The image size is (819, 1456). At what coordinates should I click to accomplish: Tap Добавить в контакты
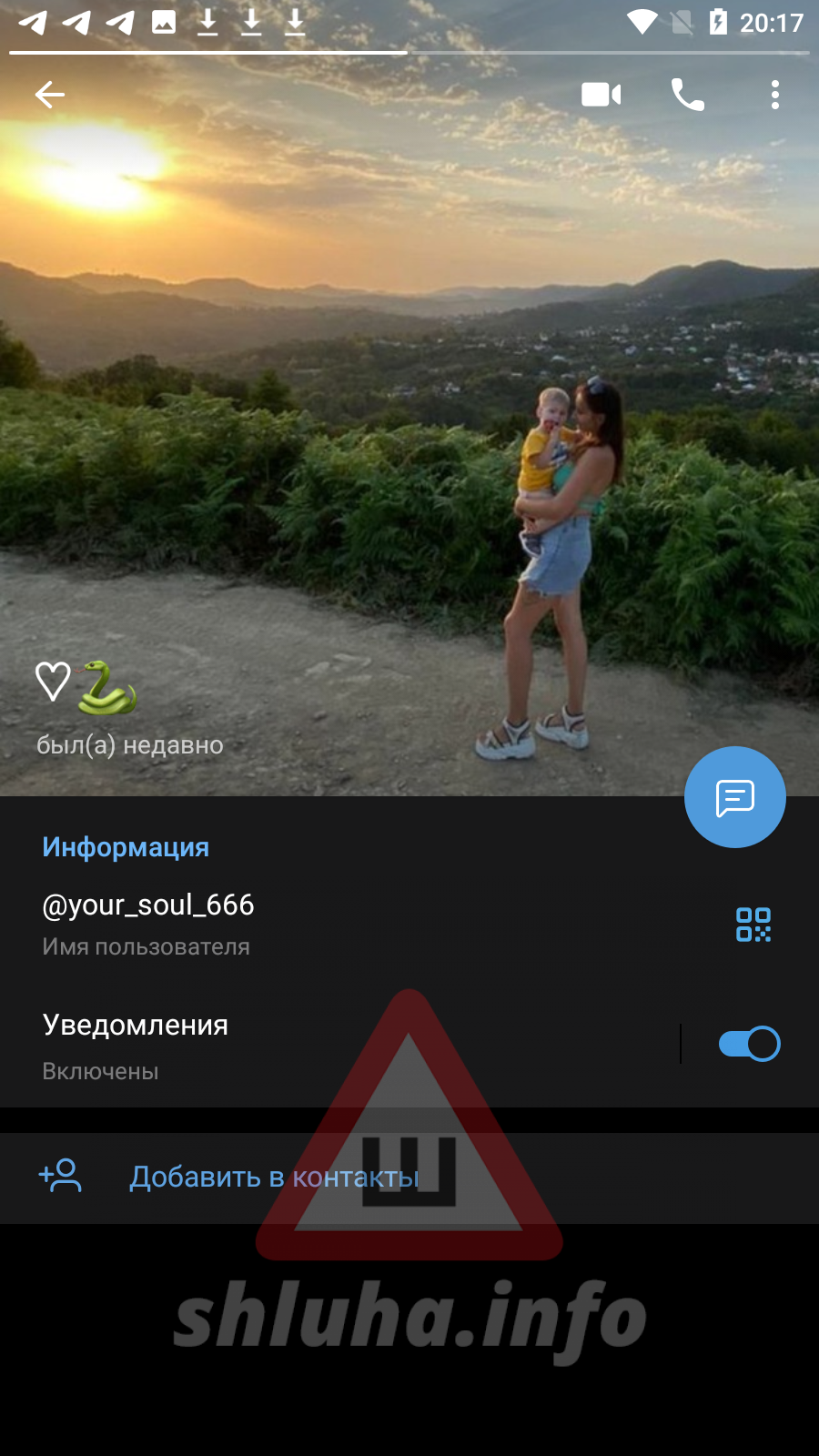tap(273, 1178)
